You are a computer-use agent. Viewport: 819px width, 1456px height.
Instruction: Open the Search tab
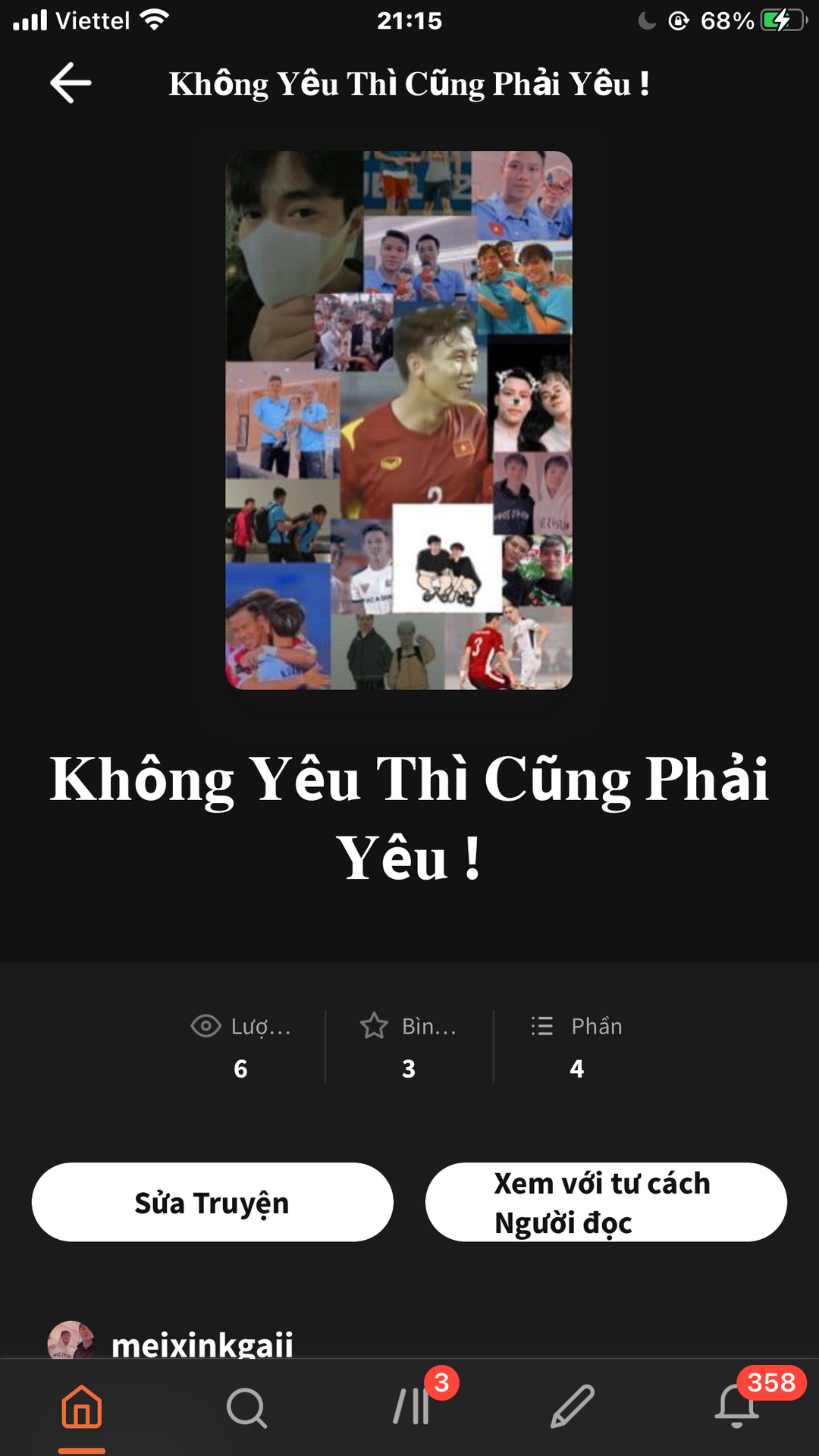pos(246,1408)
